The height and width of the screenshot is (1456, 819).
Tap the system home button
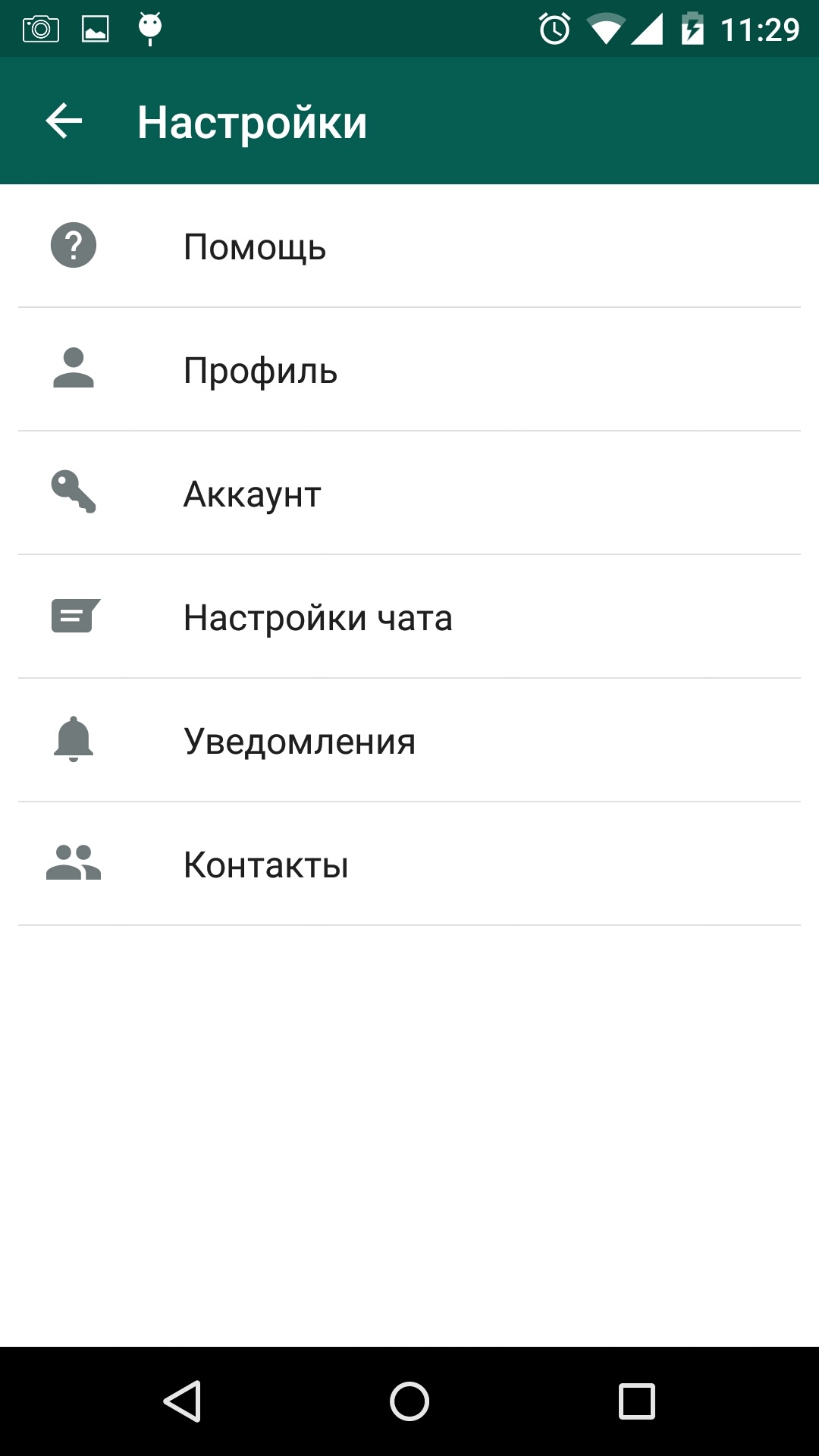point(409,1401)
